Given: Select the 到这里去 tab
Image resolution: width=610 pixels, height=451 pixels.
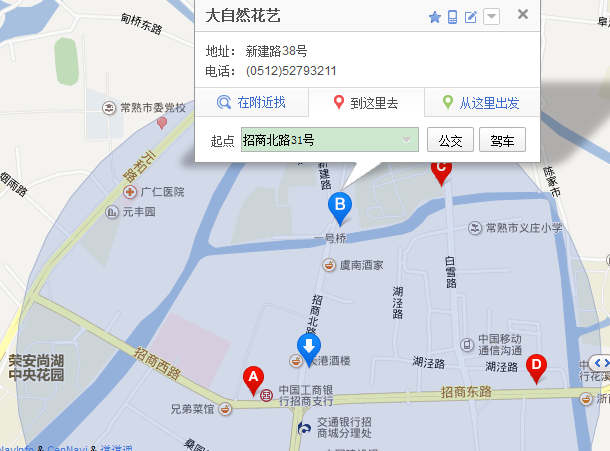Looking at the screenshot, I should pos(366,102).
